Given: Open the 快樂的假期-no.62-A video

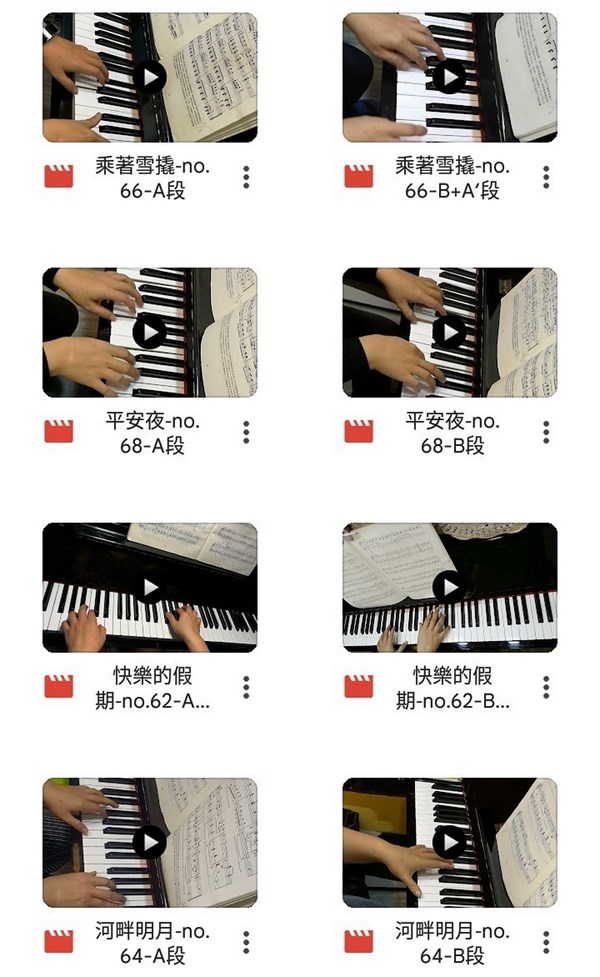Looking at the screenshot, I should click(150, 587).
